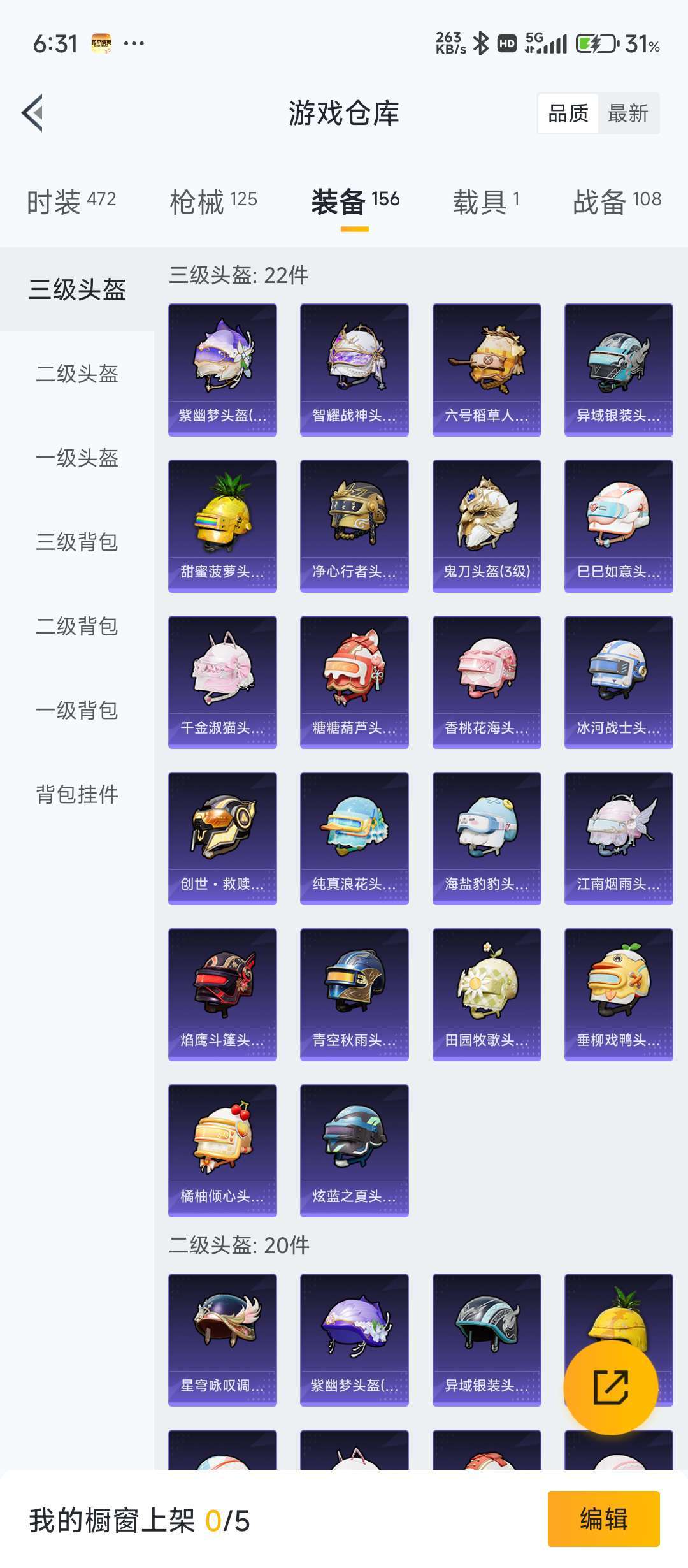688x1568 pixels.
Task: Switch to the 枪械 tab
Action: pos(213,201)
